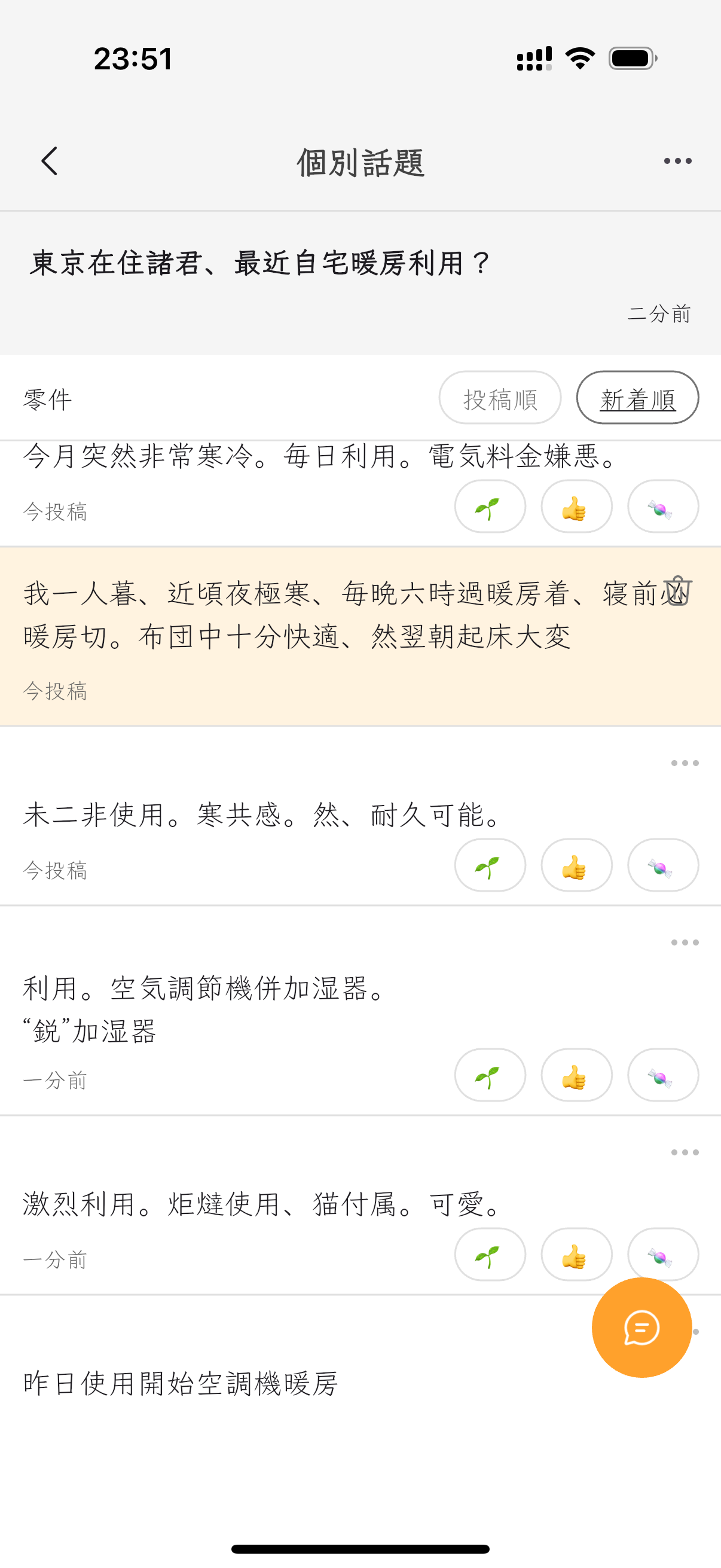Delete my comment about 我一人暮
This screenshot has width=721, height=1568.
point(677,591)
